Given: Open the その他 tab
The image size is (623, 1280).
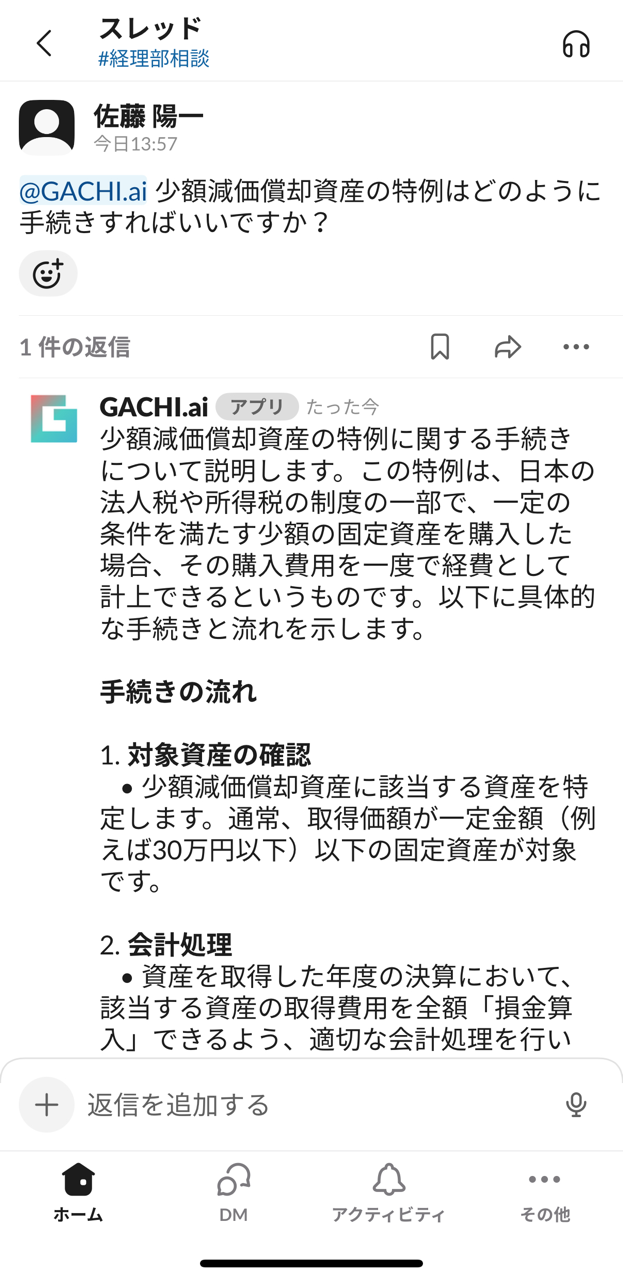Looking at the screenshot, I should pos(545,1193).
